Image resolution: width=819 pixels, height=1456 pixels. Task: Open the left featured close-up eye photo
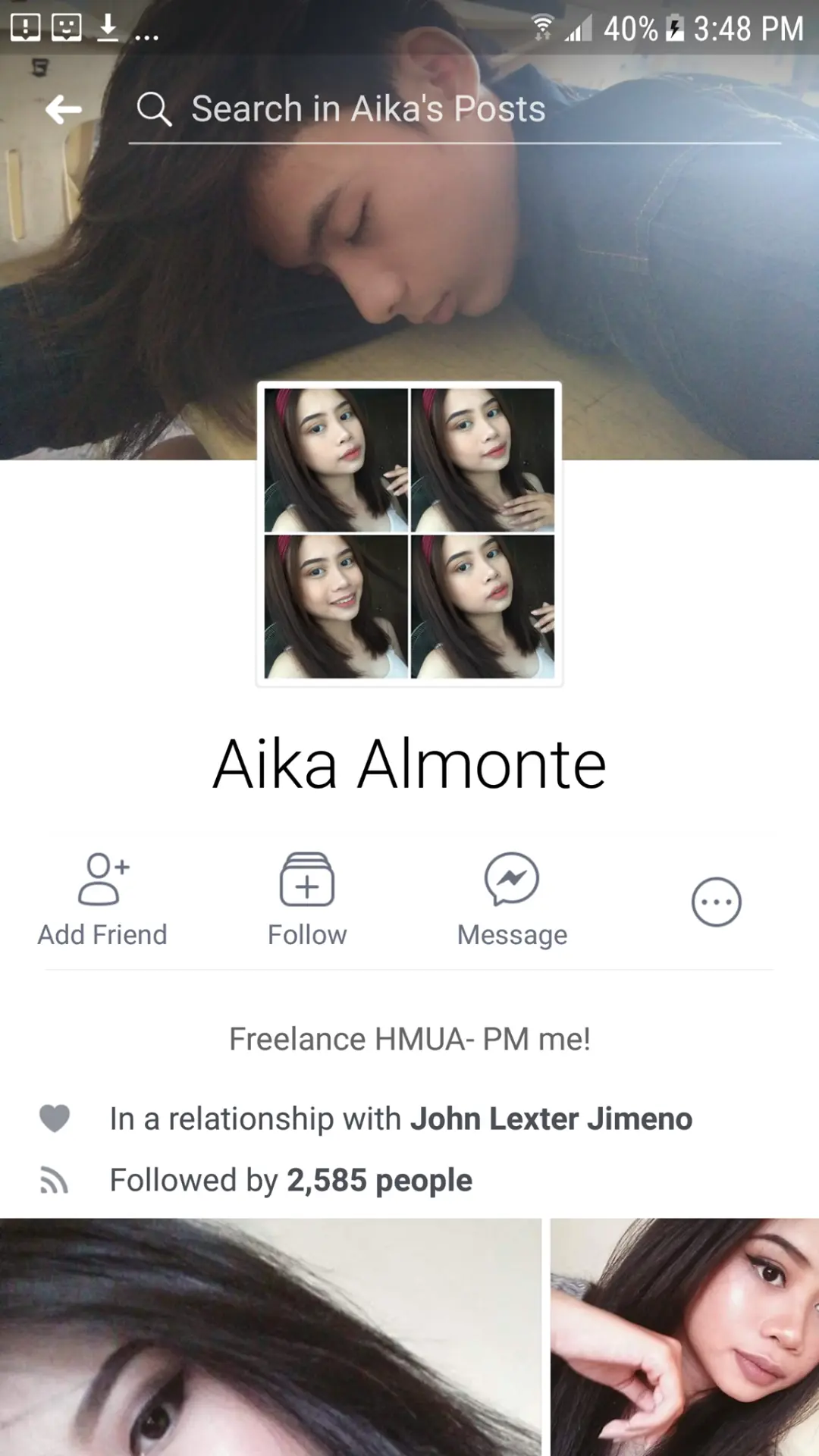(x=271, y=1337)
